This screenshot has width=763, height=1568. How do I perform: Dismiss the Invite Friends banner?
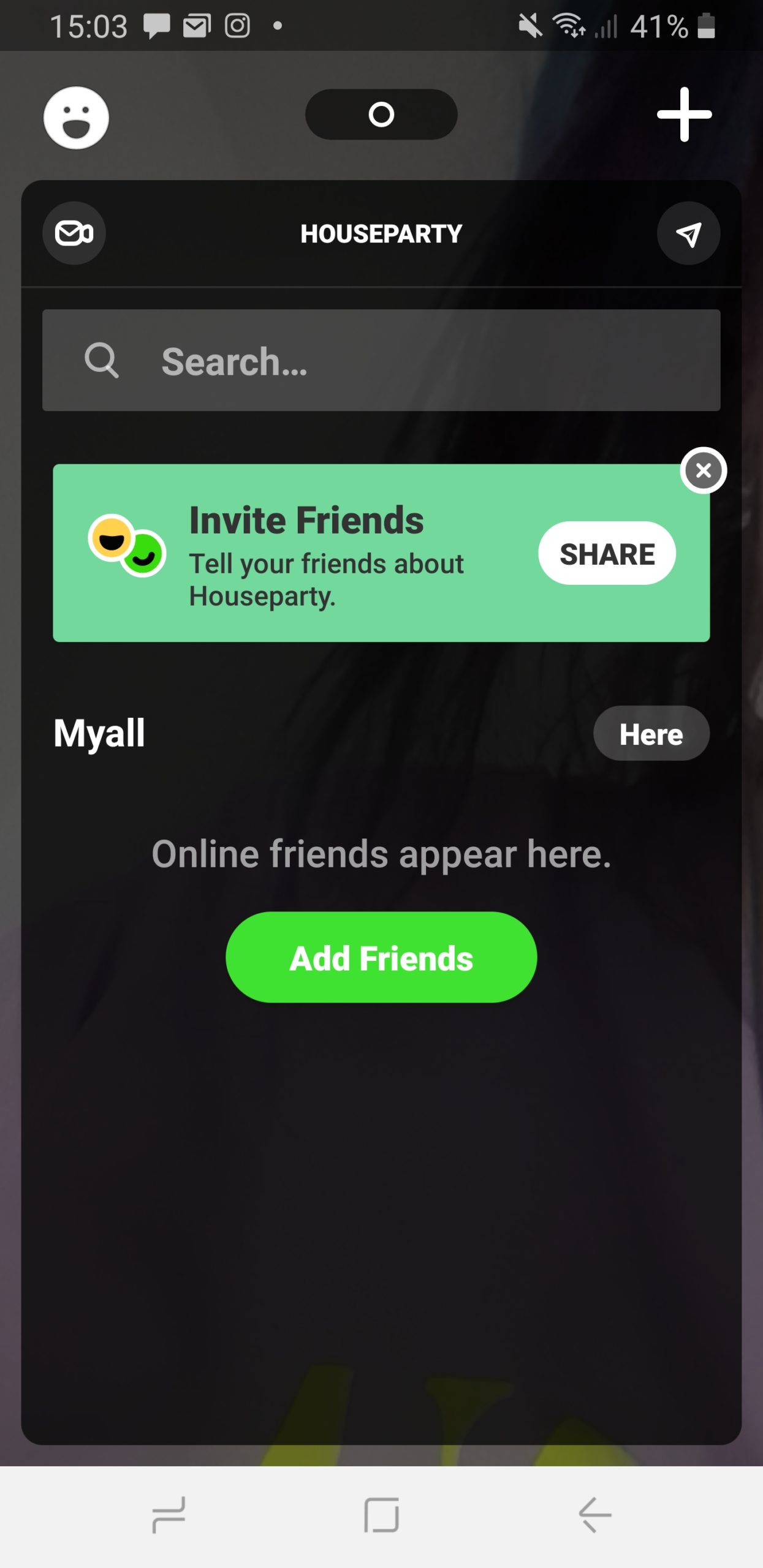[x=703, y=470]
